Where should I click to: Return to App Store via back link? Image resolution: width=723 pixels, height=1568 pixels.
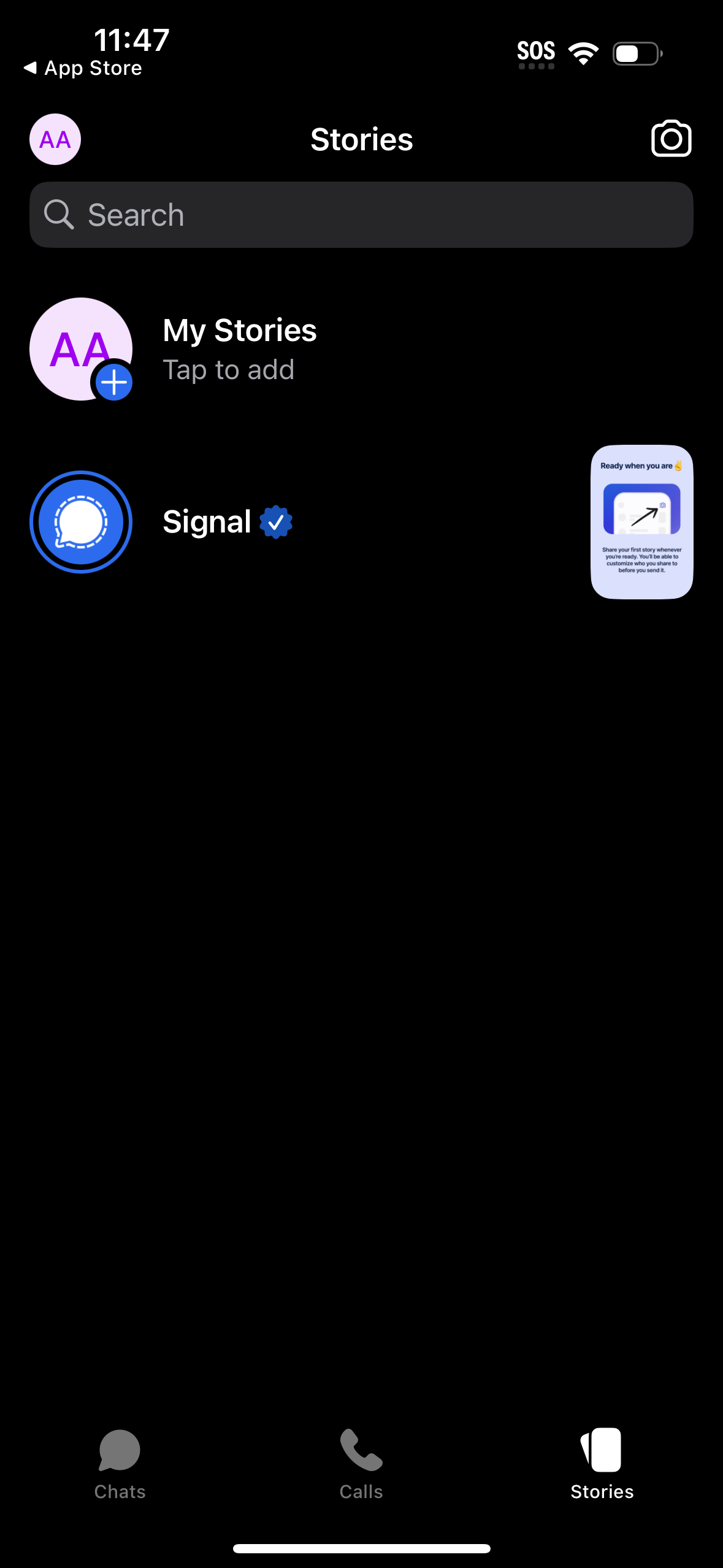click(84, 67)
